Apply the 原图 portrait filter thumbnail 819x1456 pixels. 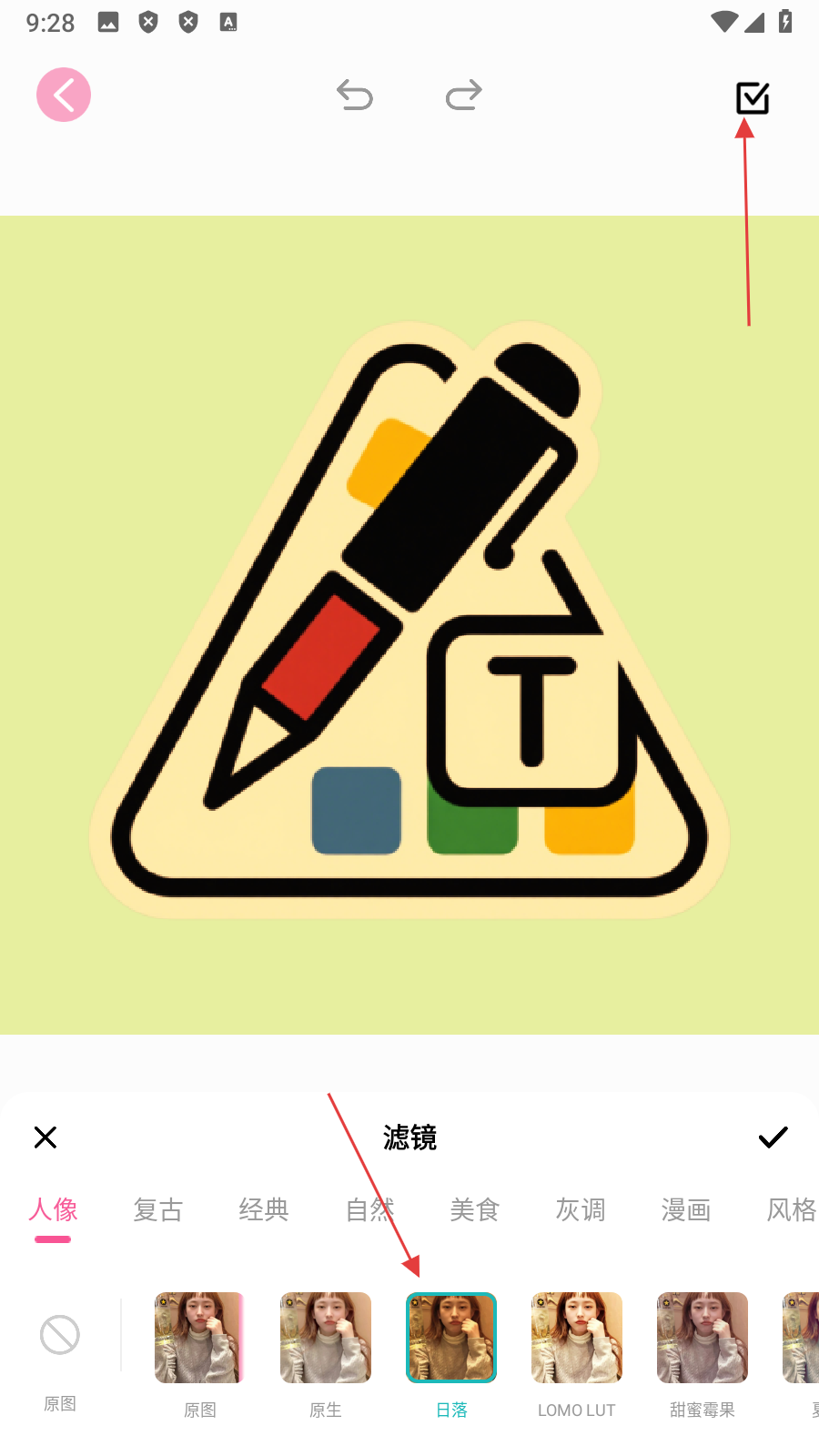click(x=200, y=1338)
